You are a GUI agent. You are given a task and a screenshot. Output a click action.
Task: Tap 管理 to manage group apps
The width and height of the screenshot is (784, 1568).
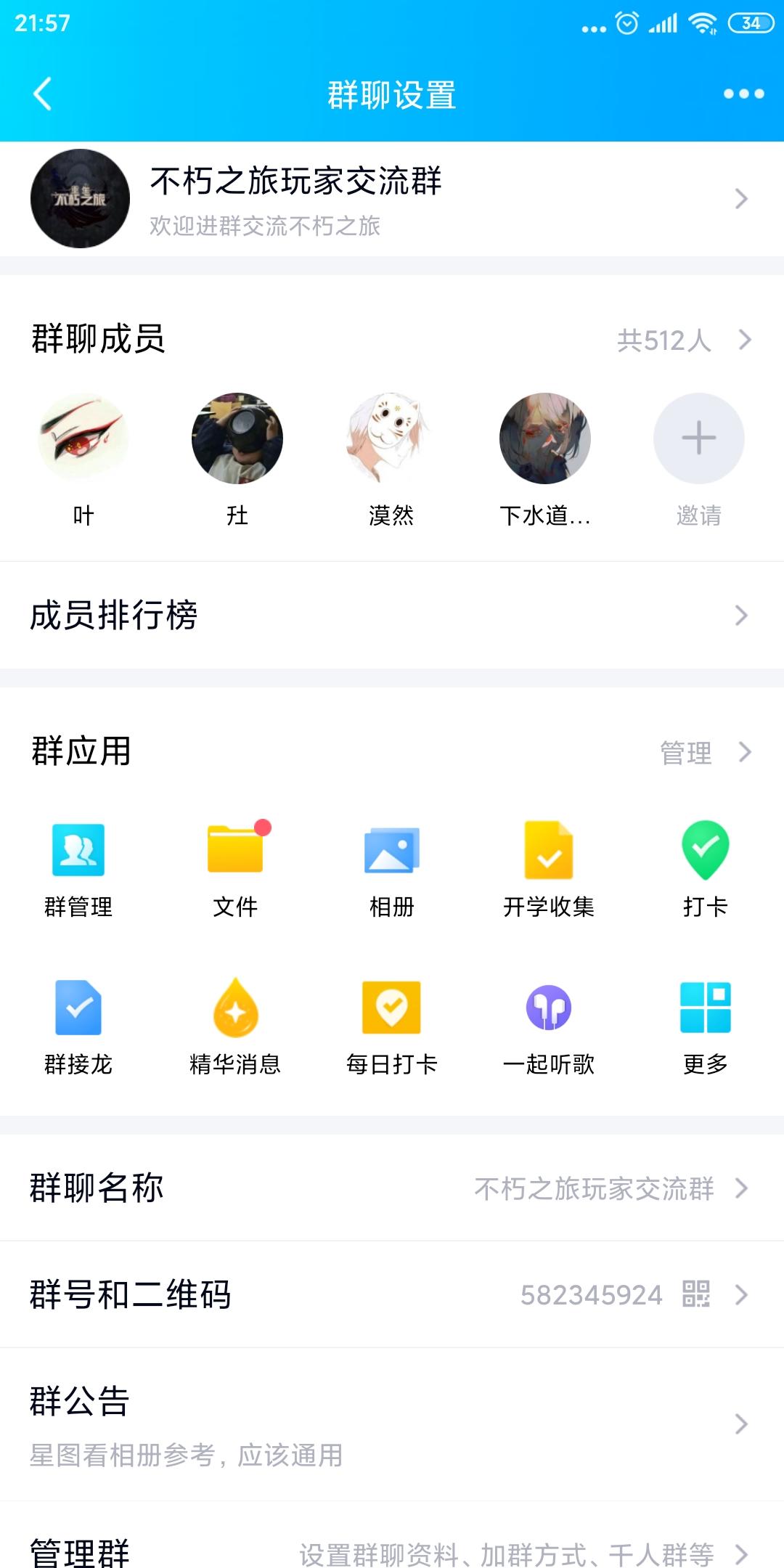coord(703,752)
